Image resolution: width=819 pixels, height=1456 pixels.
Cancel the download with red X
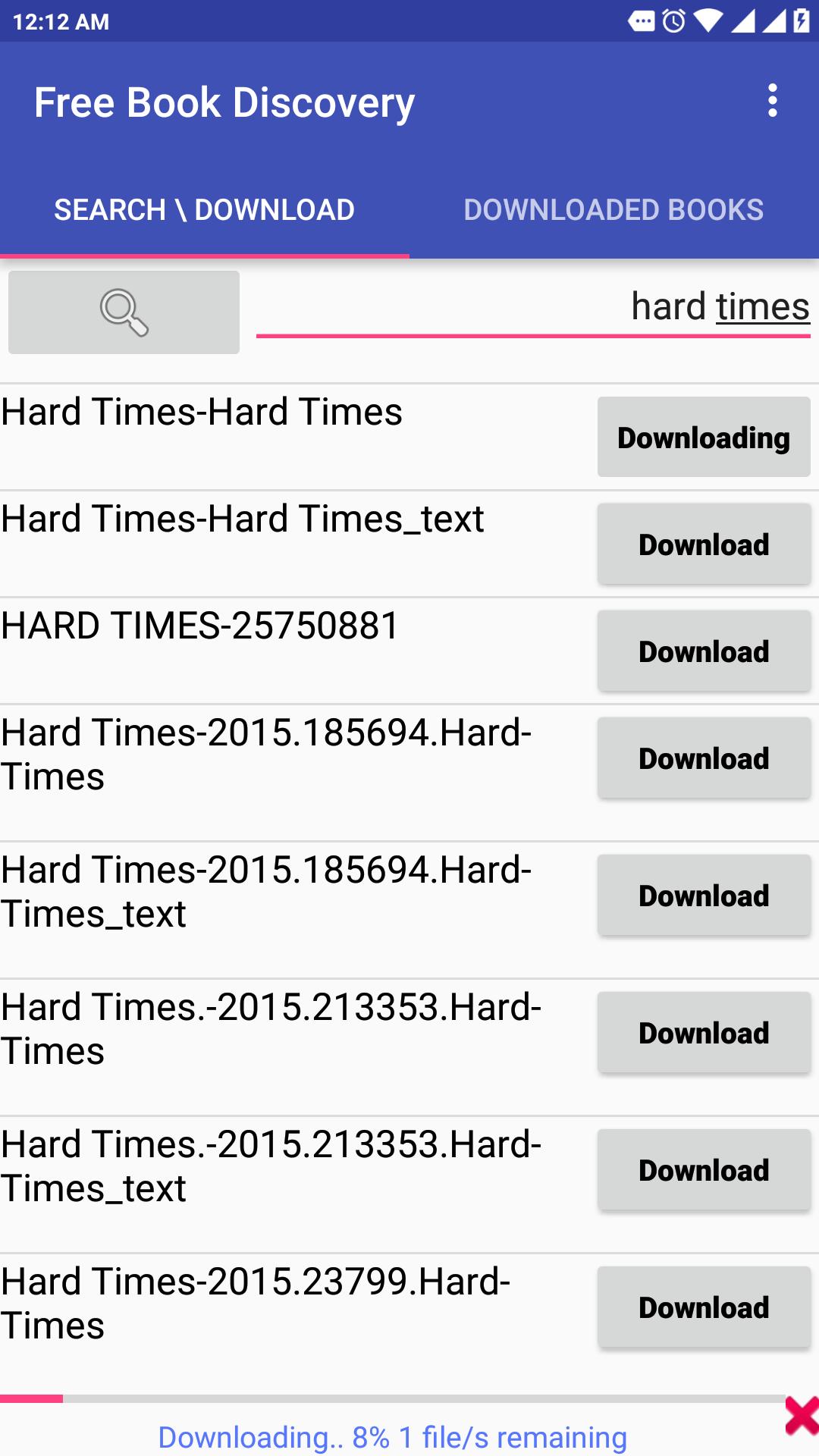pyautogui.click(x=802, y=1415)
